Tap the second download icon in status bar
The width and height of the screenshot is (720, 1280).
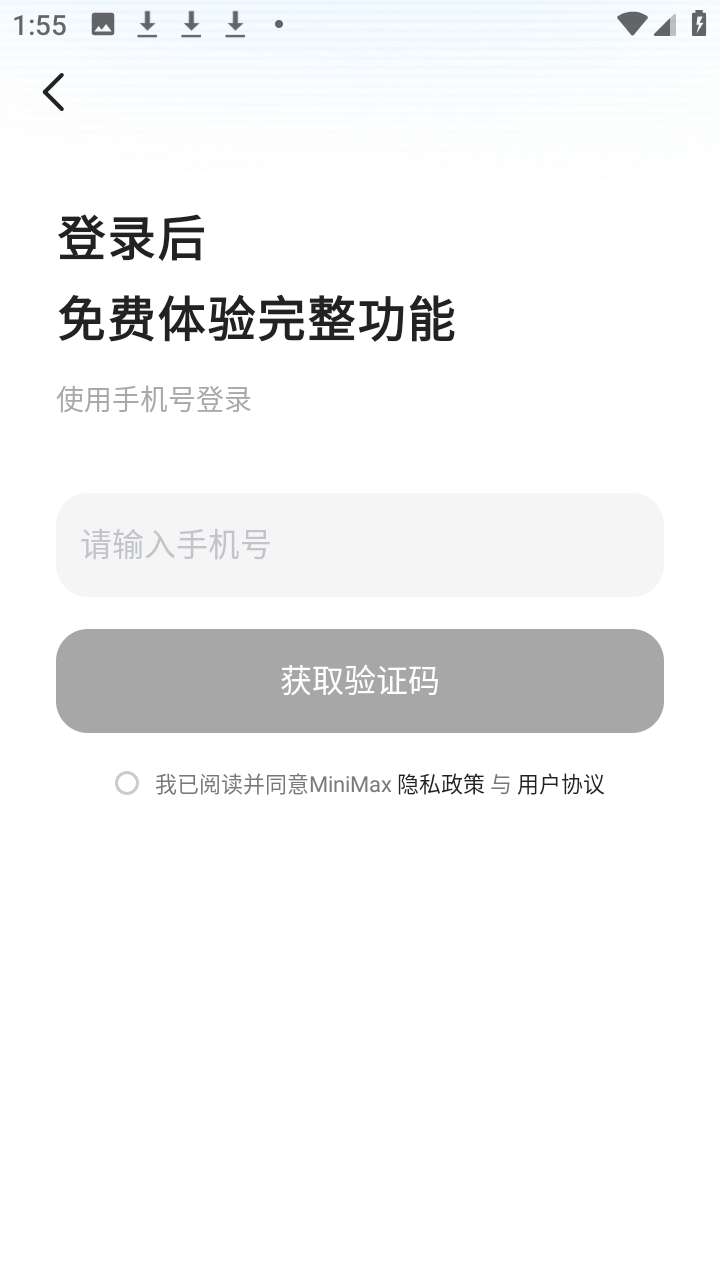click(x=190, y=24)
